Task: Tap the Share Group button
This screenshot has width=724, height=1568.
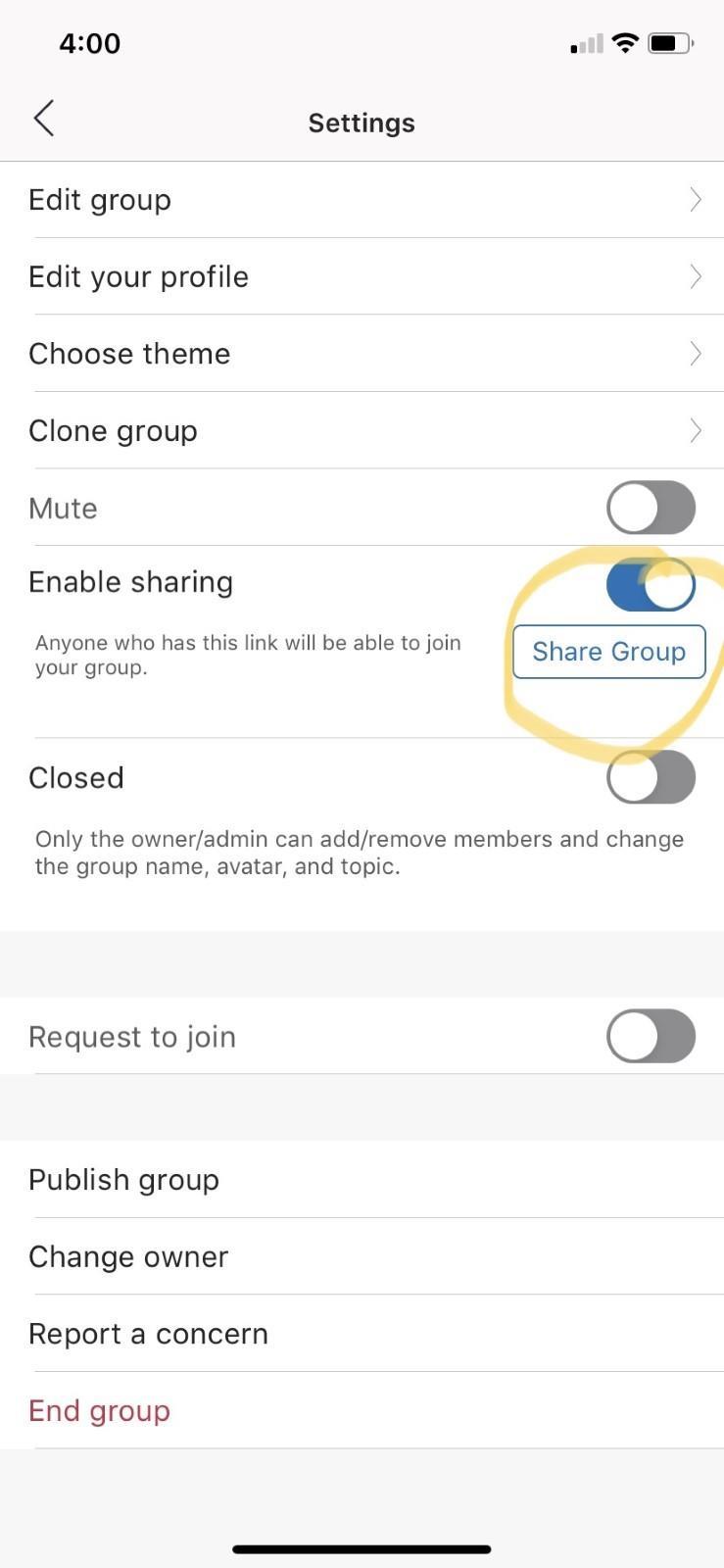Action: (x=609, y=652)
